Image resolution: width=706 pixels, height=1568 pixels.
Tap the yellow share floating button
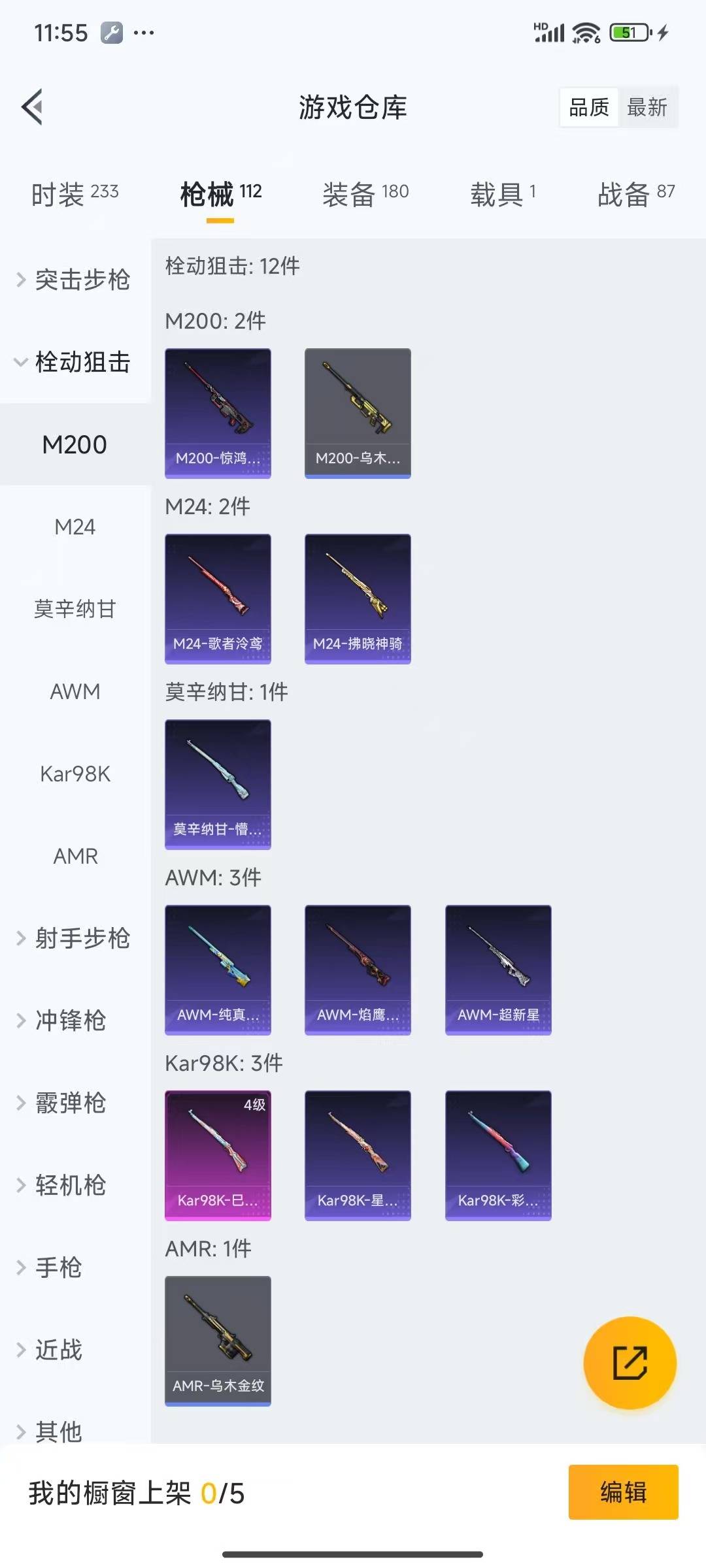click(630, 1362)
